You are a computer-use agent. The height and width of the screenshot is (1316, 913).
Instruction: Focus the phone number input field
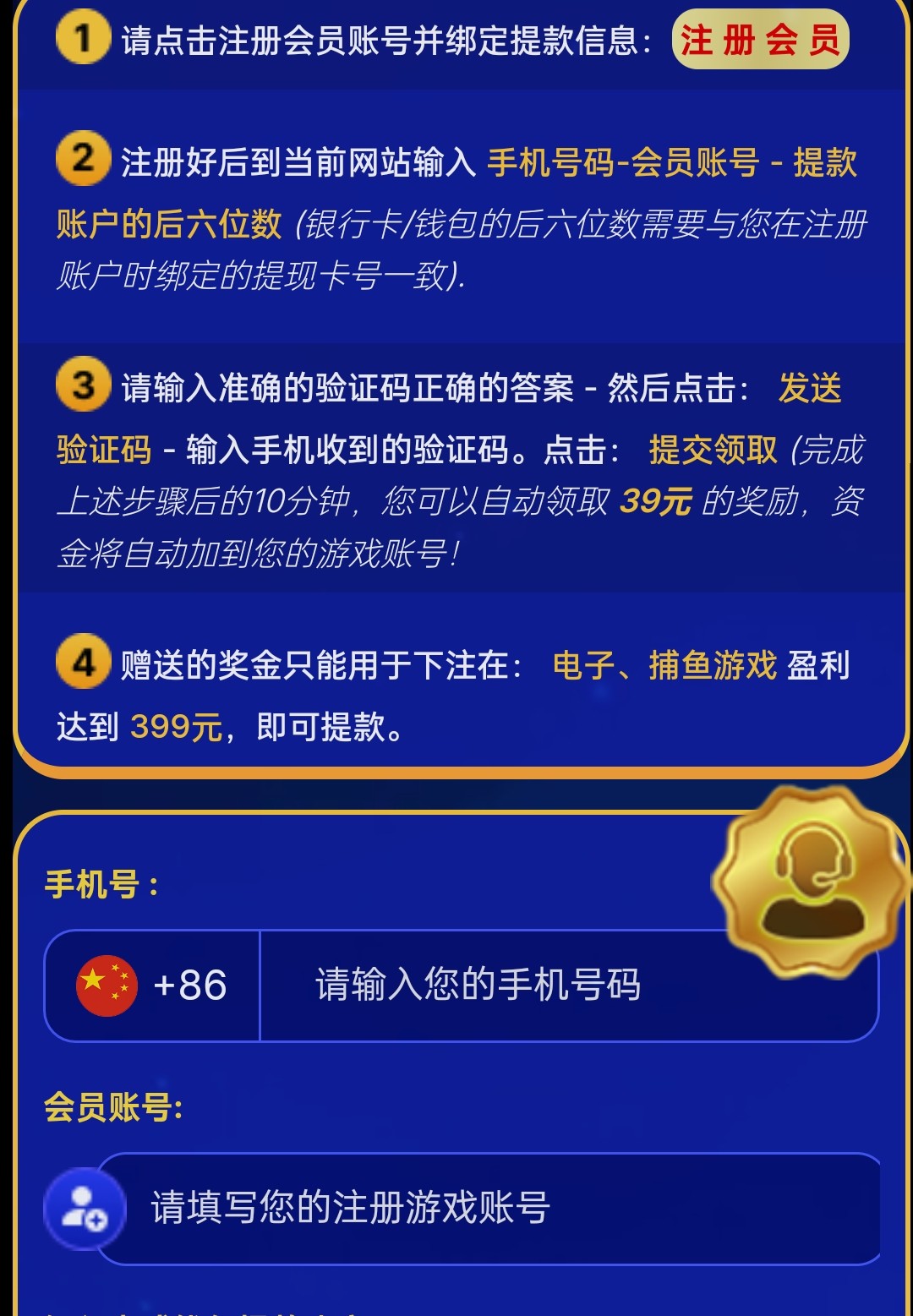coord(507,986)
